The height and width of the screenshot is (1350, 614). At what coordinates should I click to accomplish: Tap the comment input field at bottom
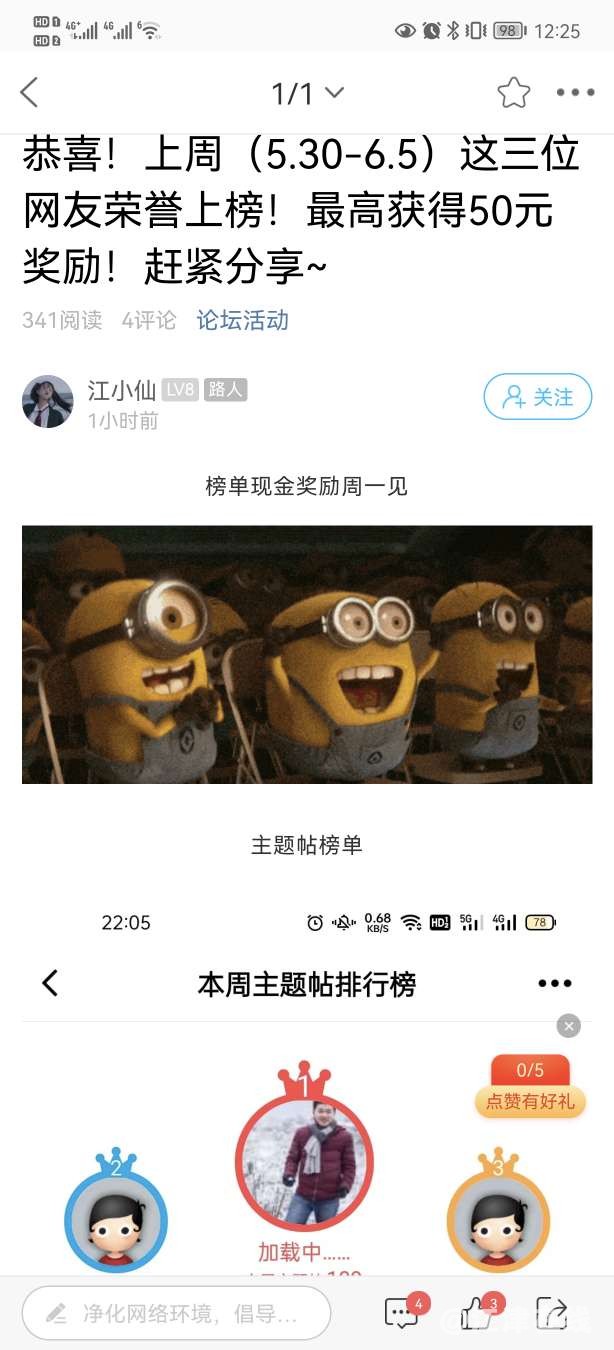tap(176, 1313)
